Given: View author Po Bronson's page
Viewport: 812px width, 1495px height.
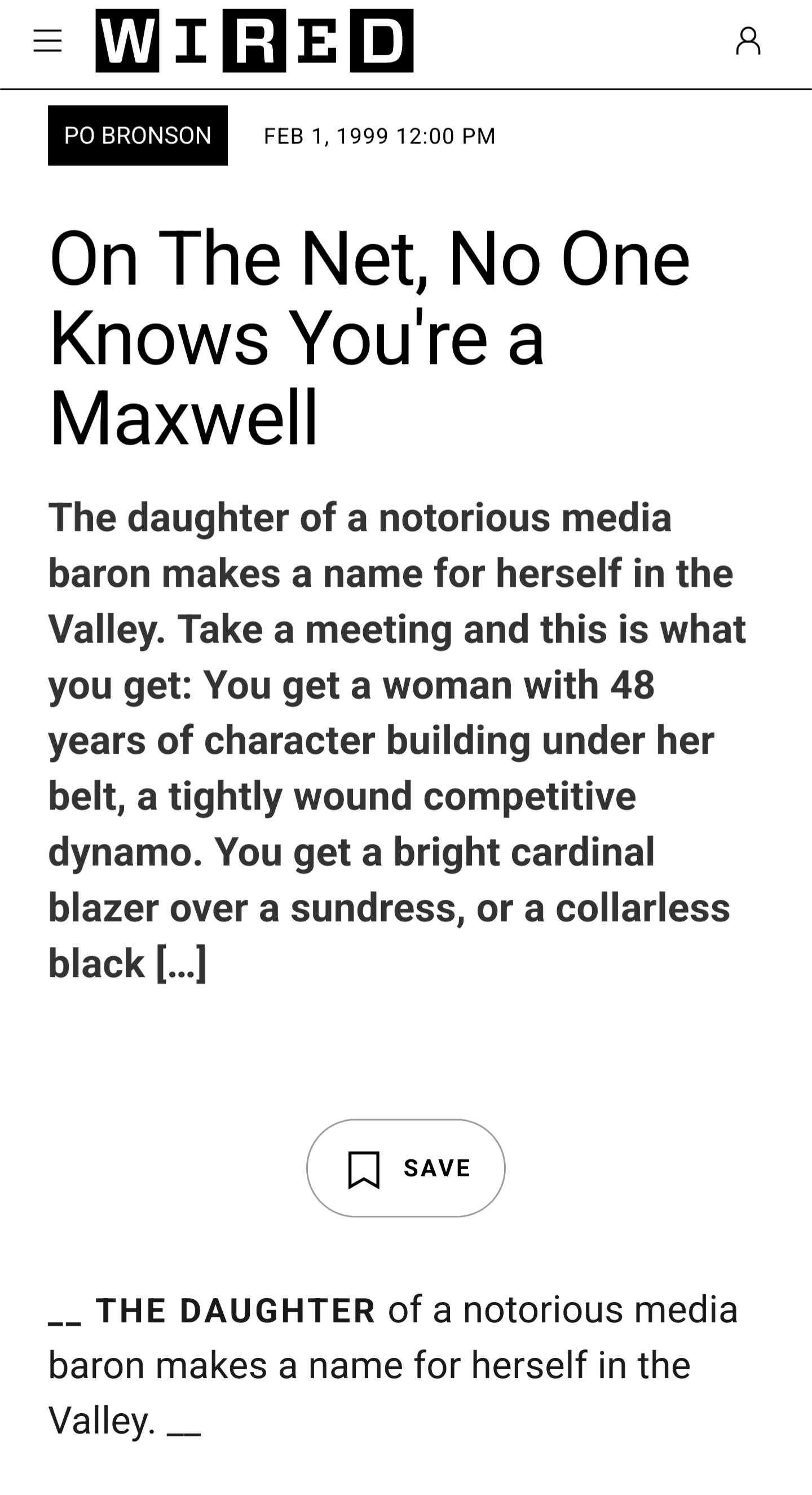Looking at the screenshot, I should [x=138, y=135].
